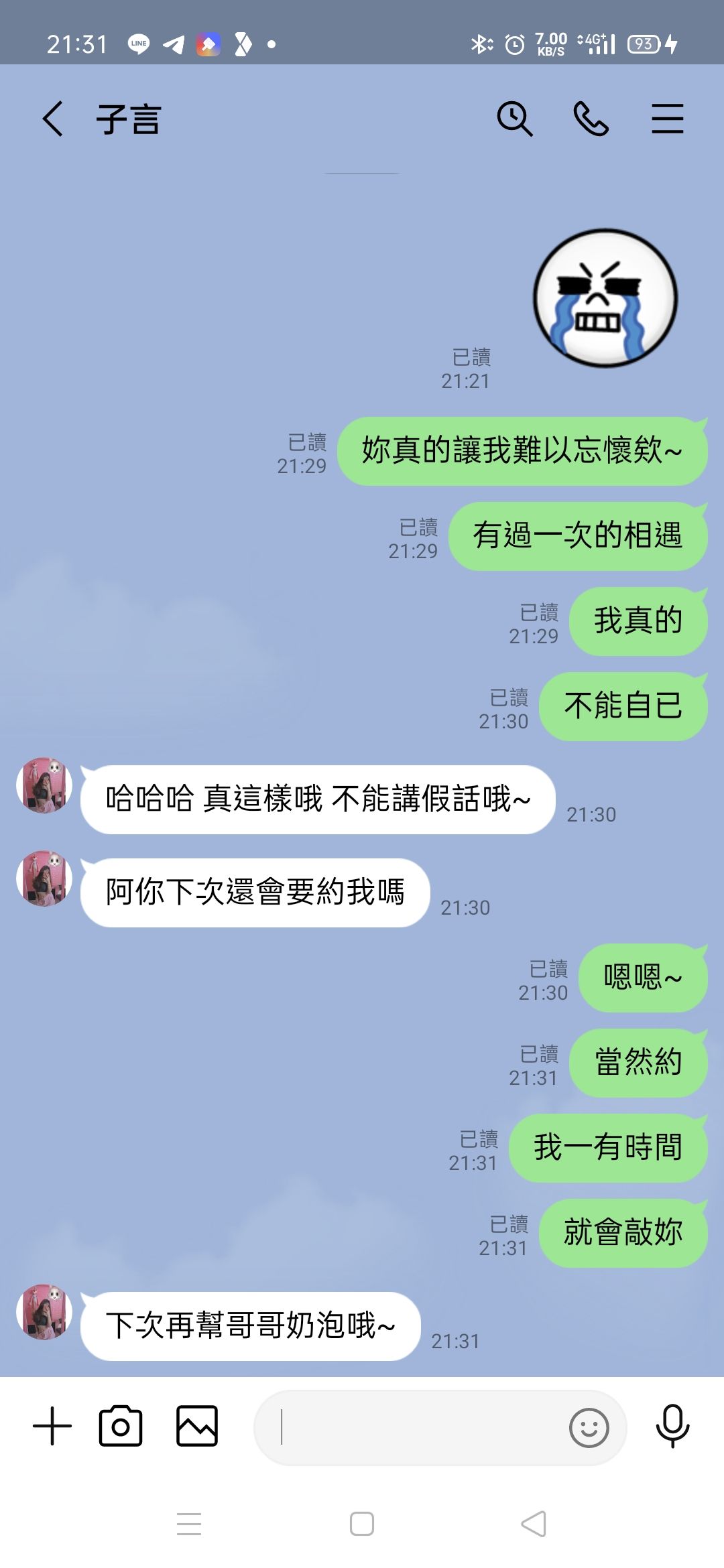Open the crying face sticker
This screenshot has width=724, height=1568.
click(x=605, y=298)
